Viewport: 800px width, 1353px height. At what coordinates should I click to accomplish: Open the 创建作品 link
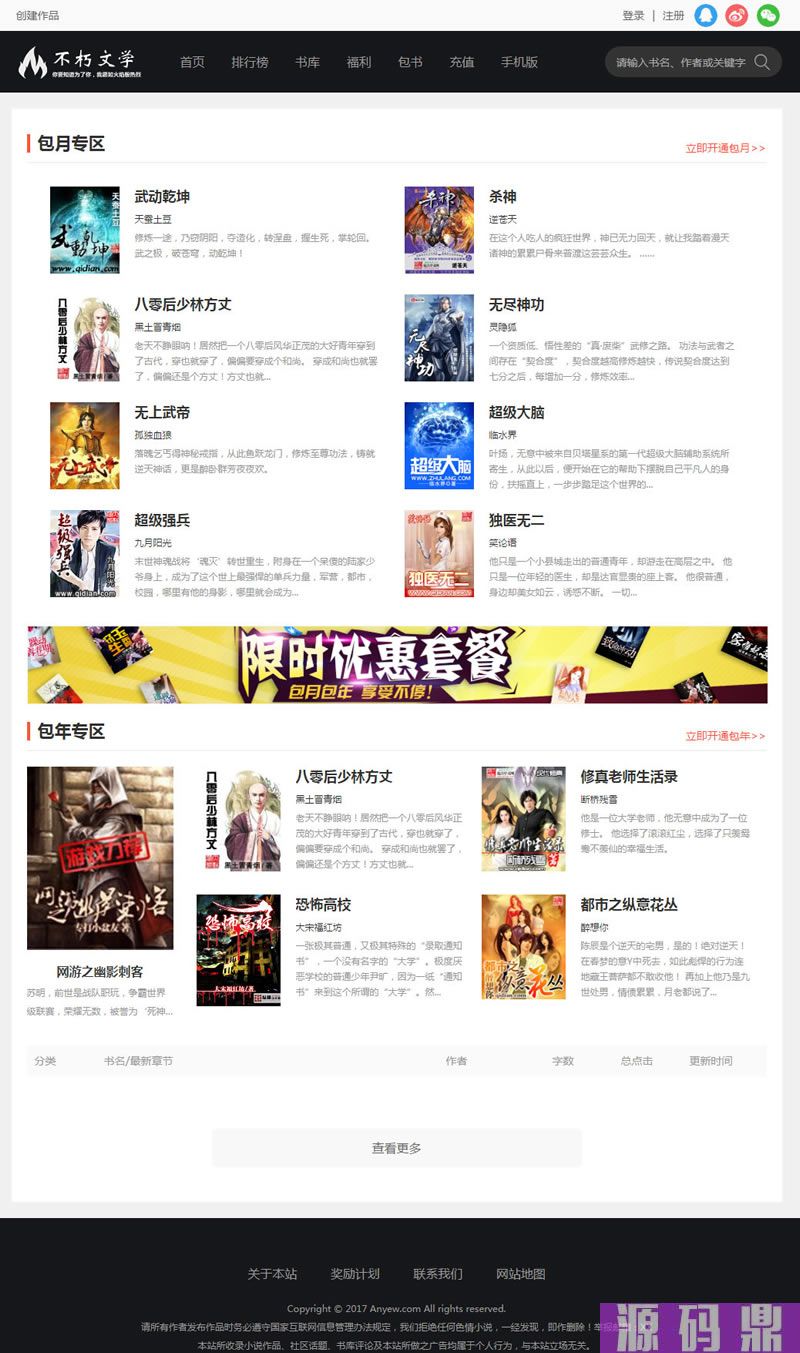coord(37,16)
